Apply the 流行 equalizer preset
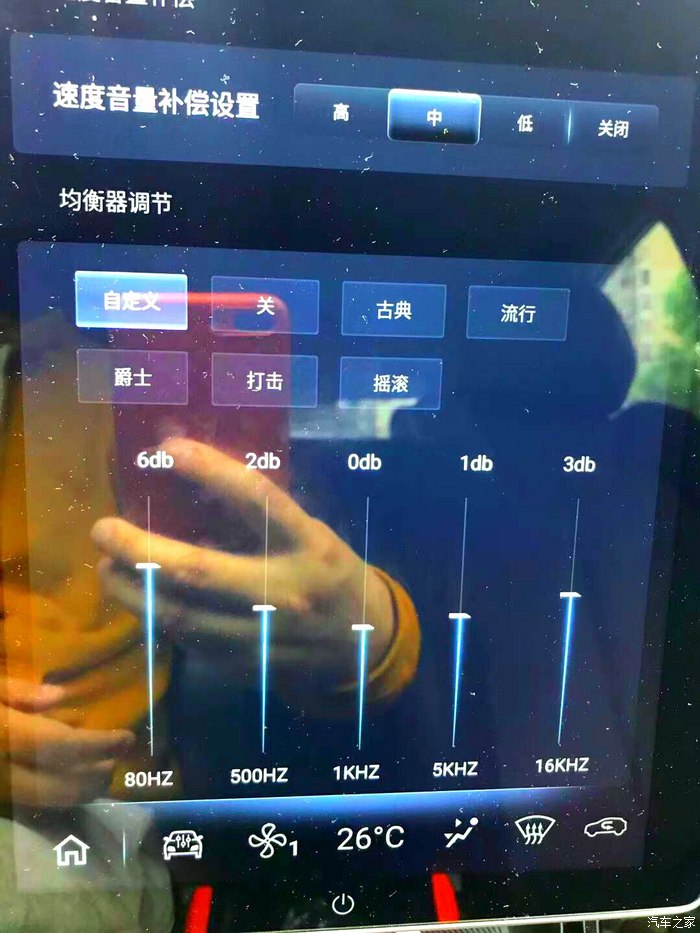 coord(518,313)
